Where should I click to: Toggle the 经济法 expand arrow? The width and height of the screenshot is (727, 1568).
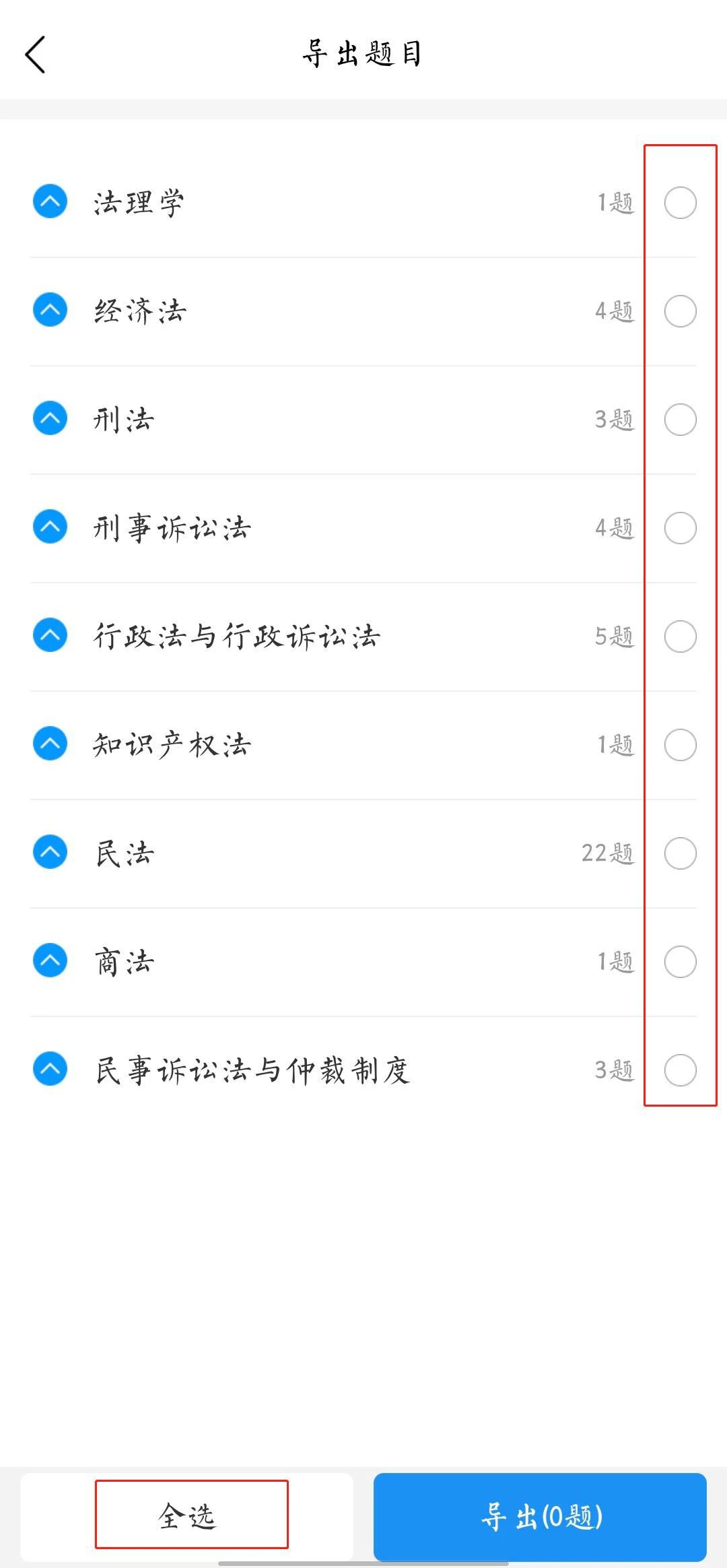pyautogui.click(x=50, y=310)
